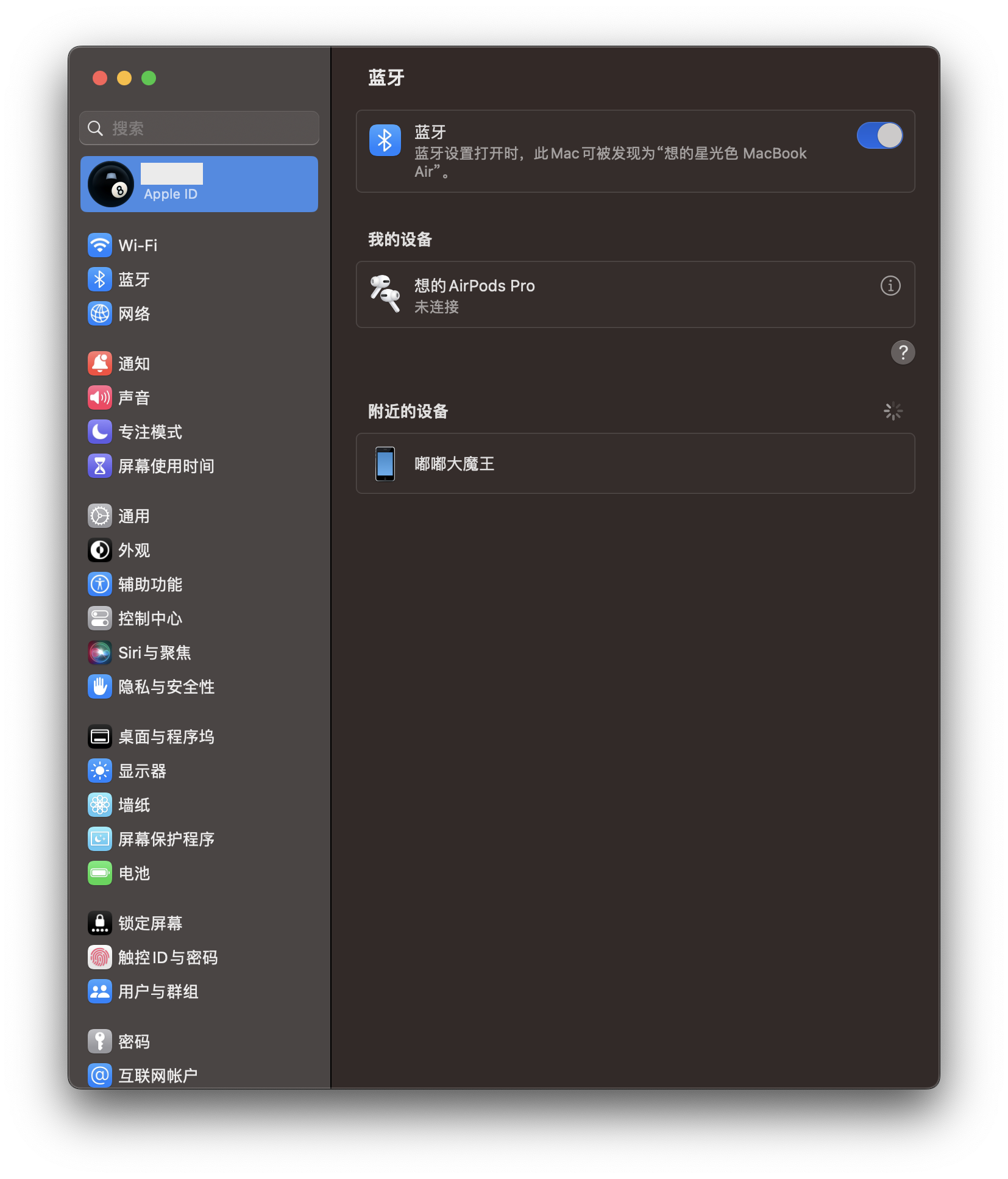Go to 网络 network settings
This screenshot has width=1008, height=1179.
[x=133, y=314]
